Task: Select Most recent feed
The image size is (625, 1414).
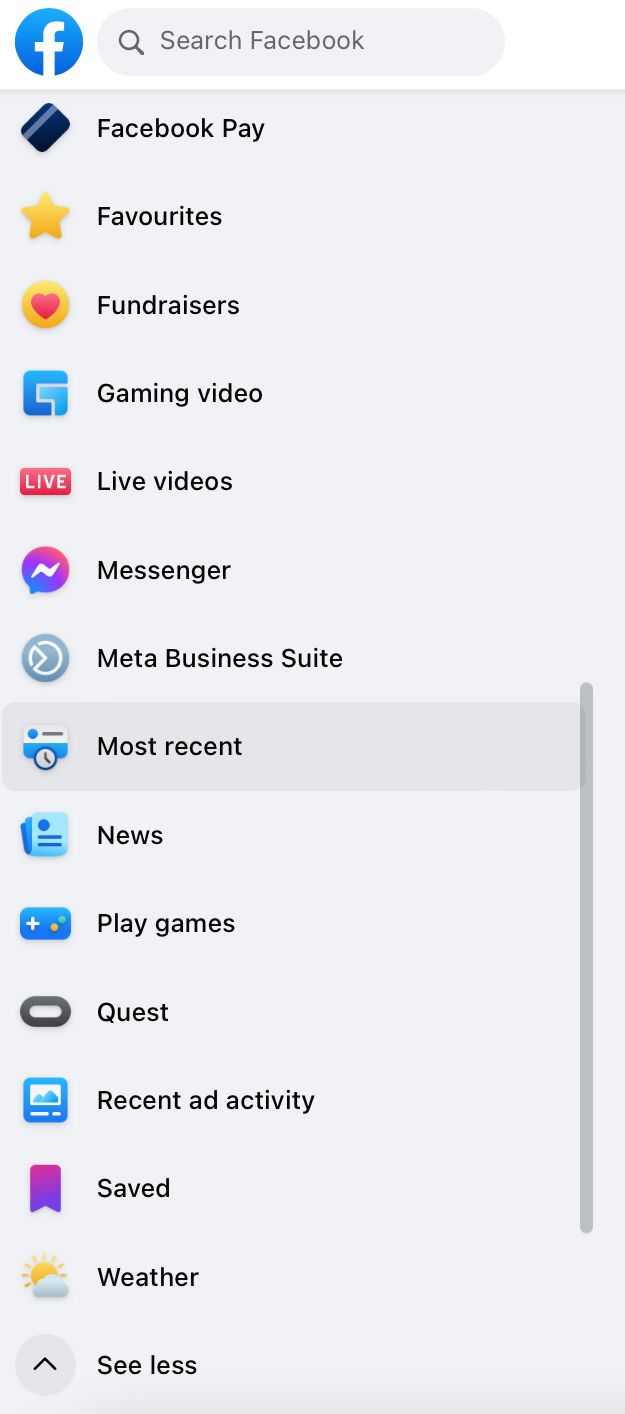Action: pos(169,747)
